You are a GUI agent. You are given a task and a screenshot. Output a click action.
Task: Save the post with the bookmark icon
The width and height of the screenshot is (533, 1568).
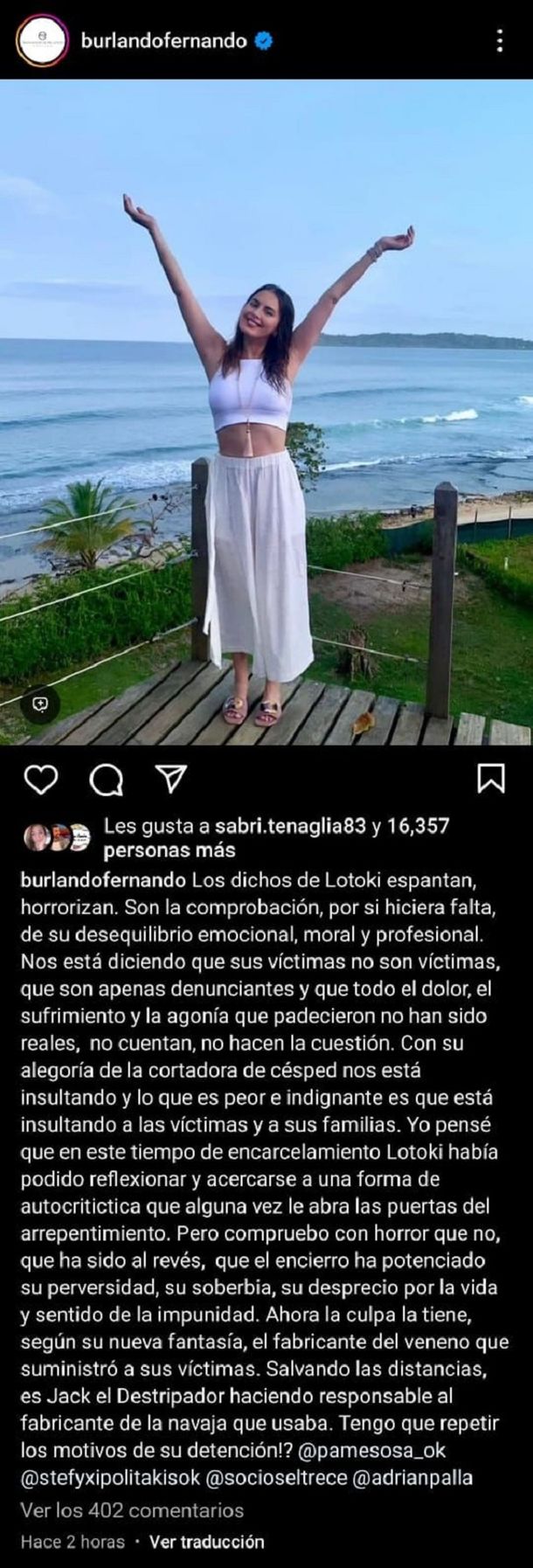tap(491, 779)
